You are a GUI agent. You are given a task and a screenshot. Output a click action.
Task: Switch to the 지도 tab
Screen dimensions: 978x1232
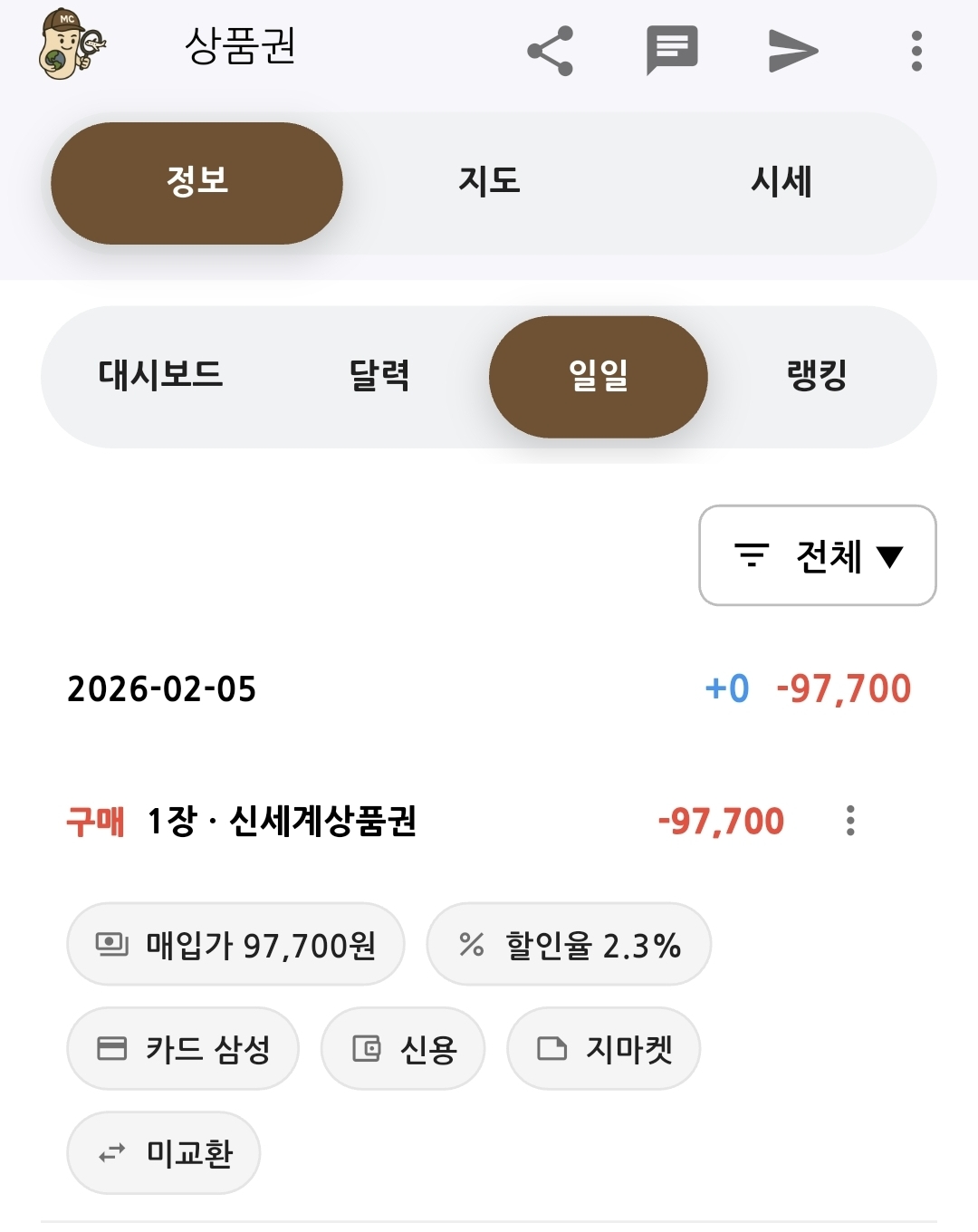(x=489, y=183)
